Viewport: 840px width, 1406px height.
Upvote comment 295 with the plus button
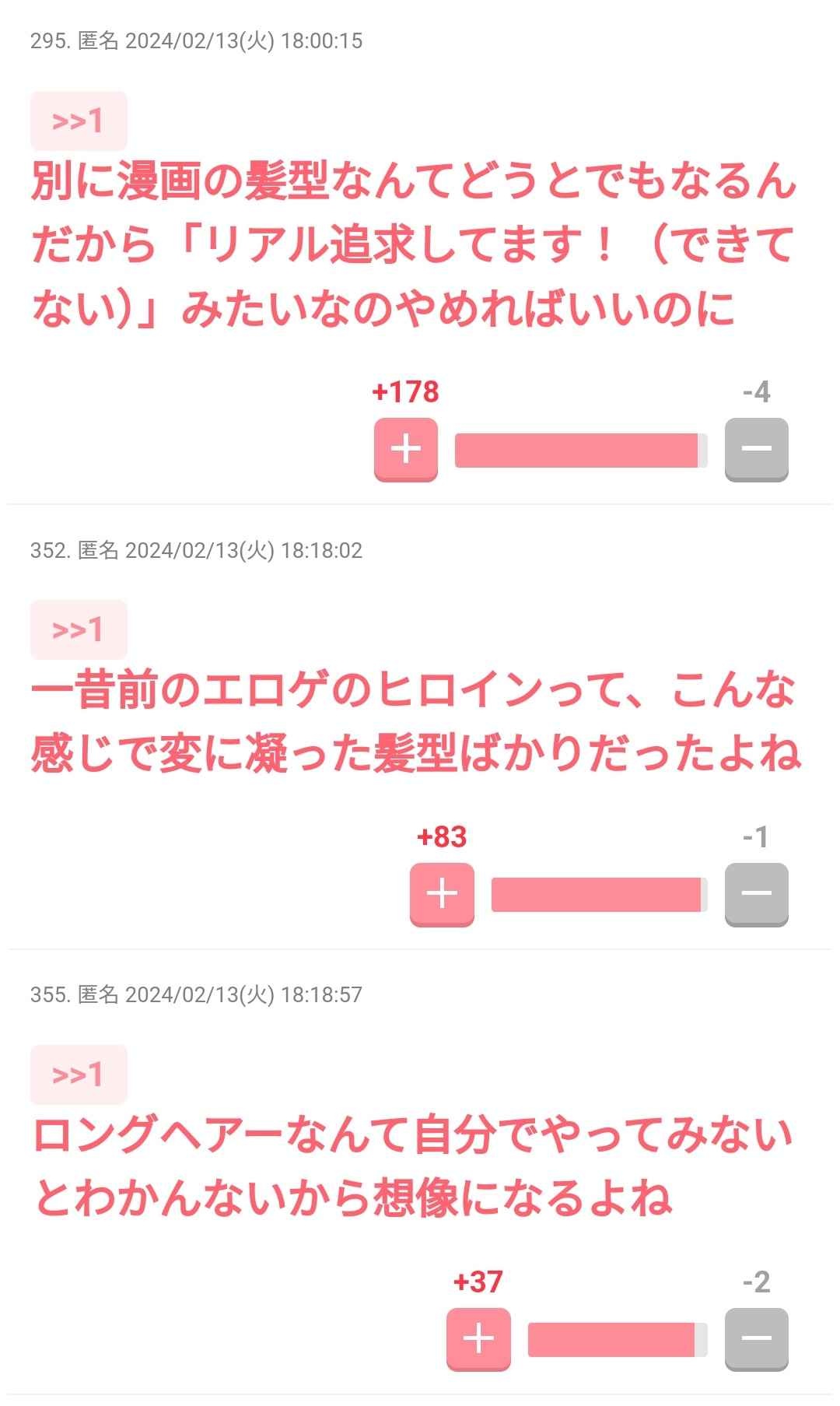[x=405, y=449]
